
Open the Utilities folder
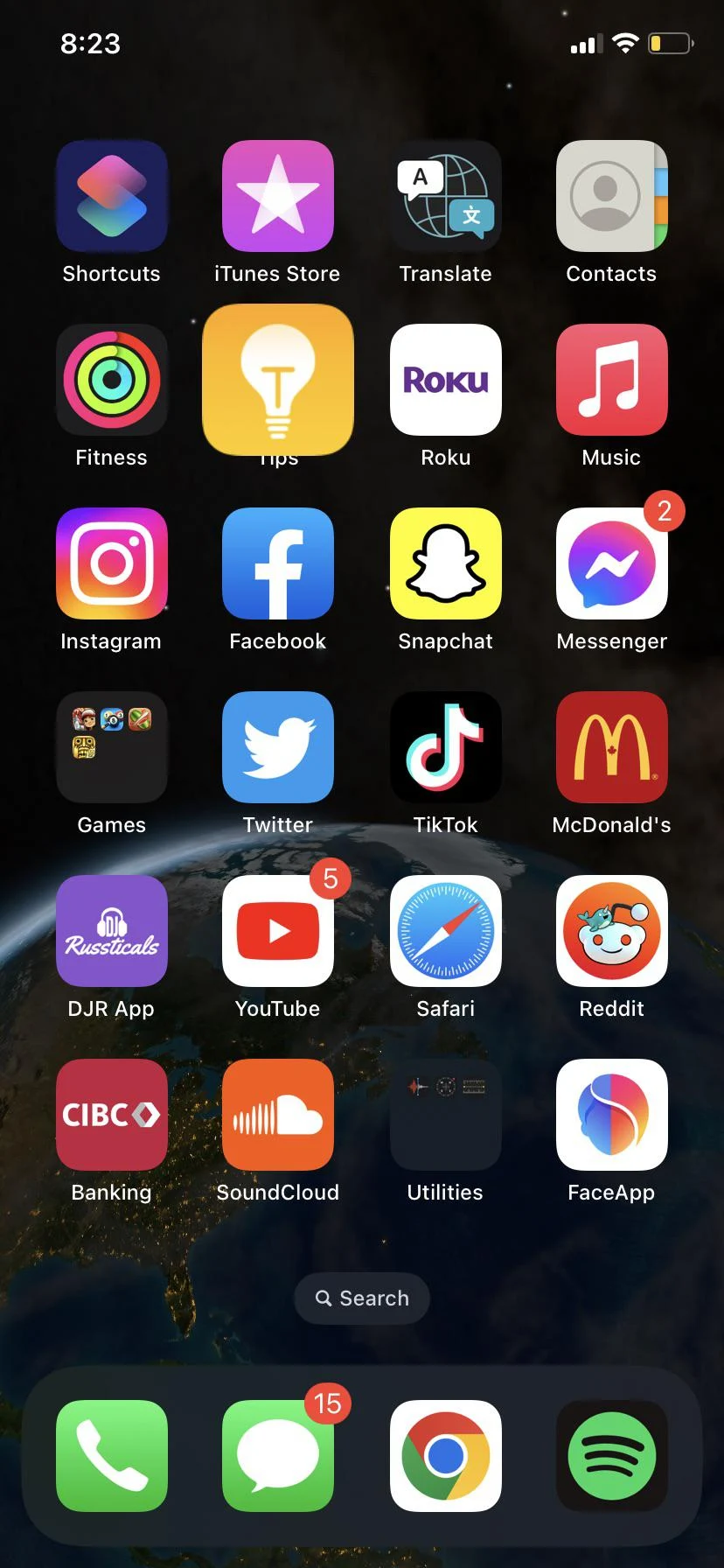tap(445, 1115)
